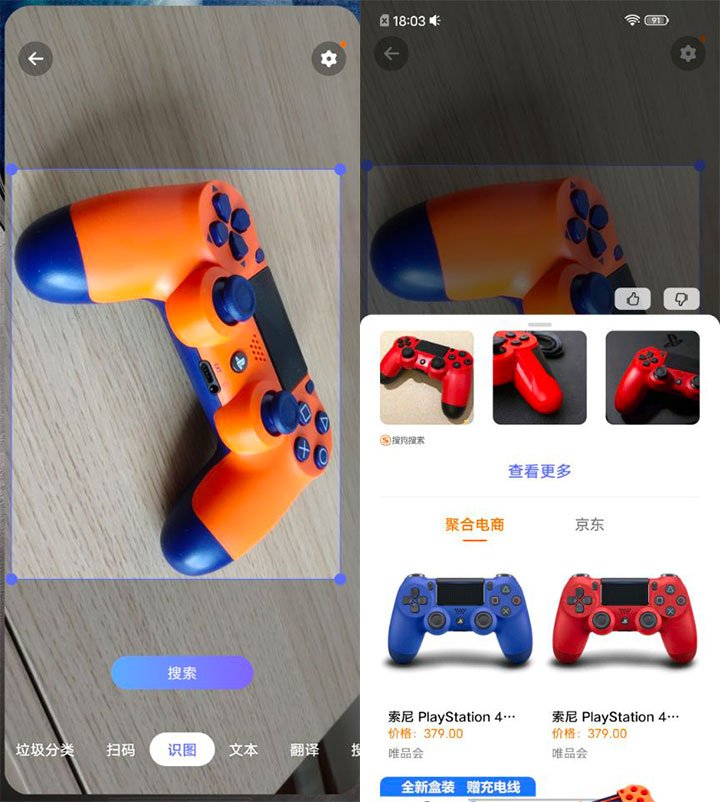Switch to the 翻译 translate mode
The height and width of the screenshot is (802, 720).
tap(304, 750)
